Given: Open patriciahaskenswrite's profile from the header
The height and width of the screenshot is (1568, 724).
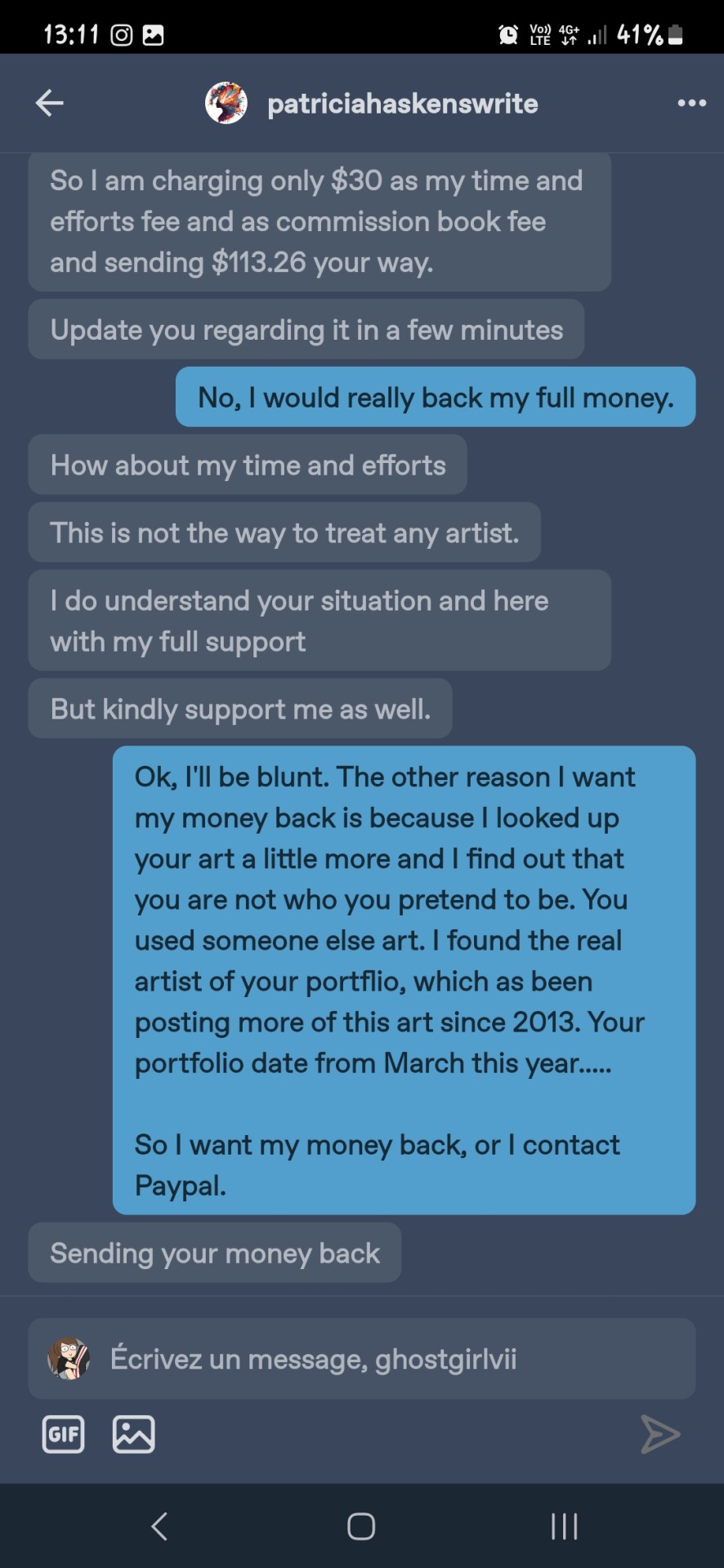Looking at the screenshot, I should pyautogui.click(x=401, y=104).
